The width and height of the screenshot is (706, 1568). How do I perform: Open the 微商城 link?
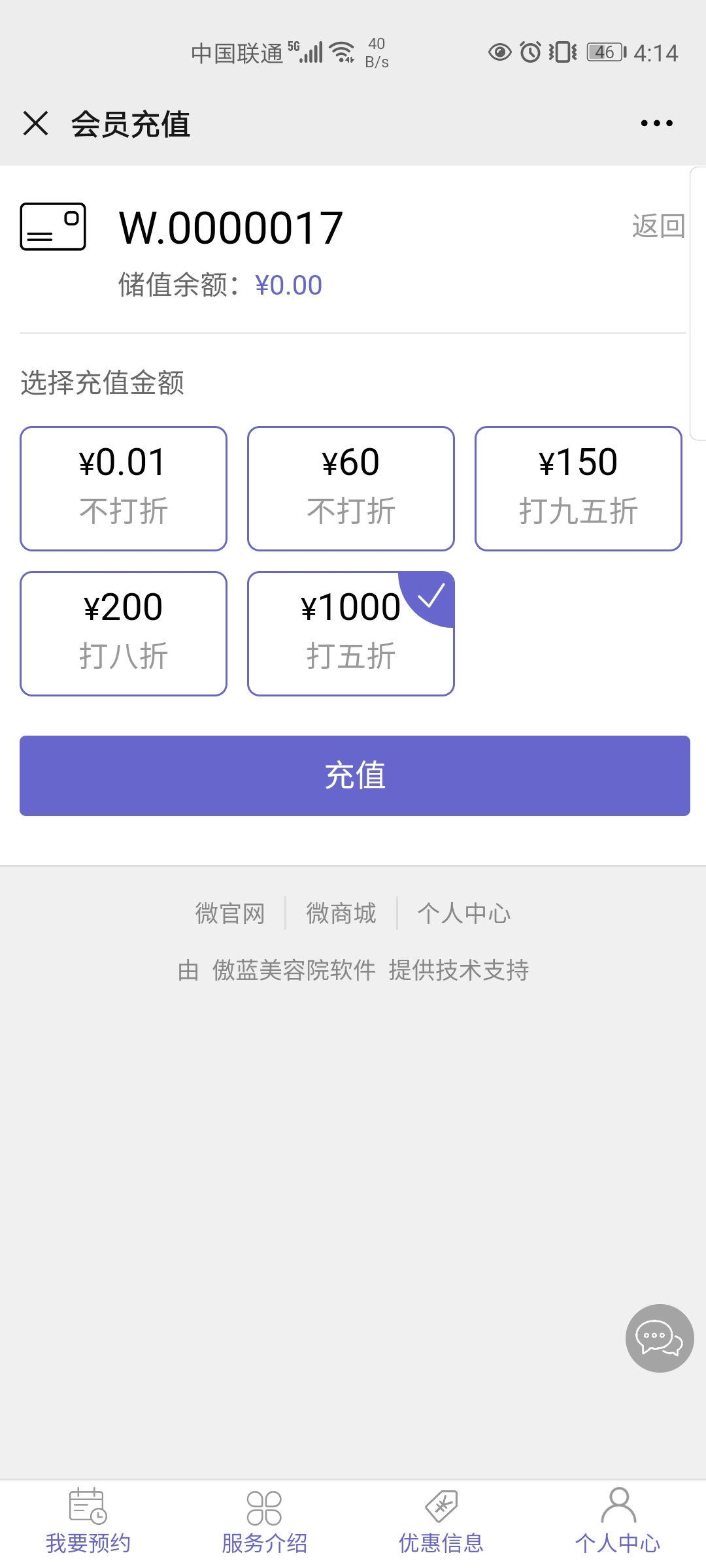(x=341, y=913)
